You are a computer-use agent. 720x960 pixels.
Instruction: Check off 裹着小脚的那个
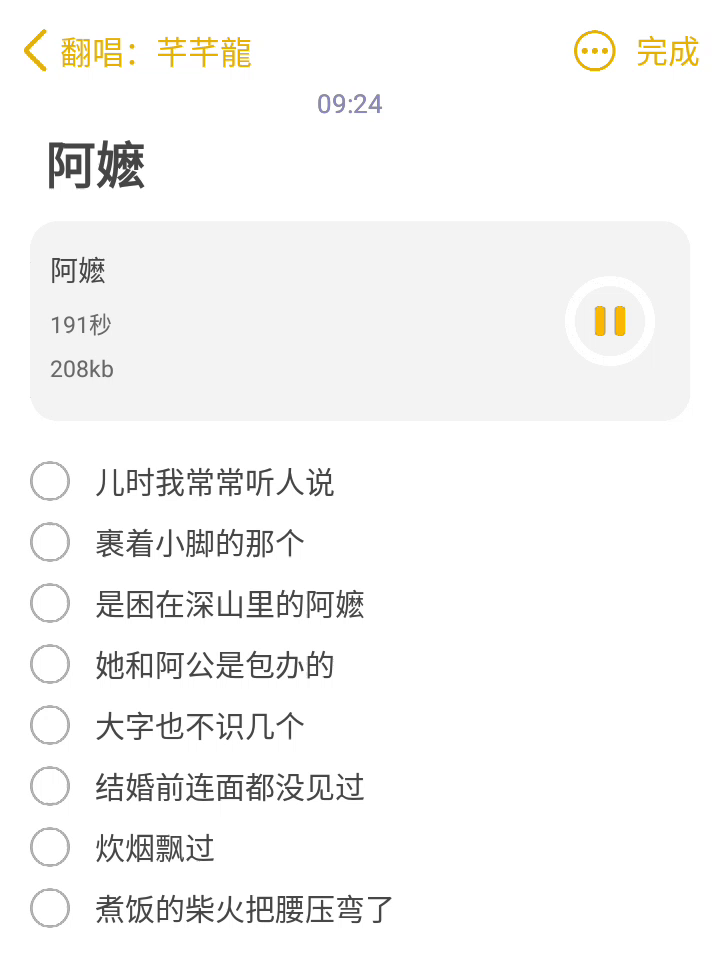pos(50,542)
